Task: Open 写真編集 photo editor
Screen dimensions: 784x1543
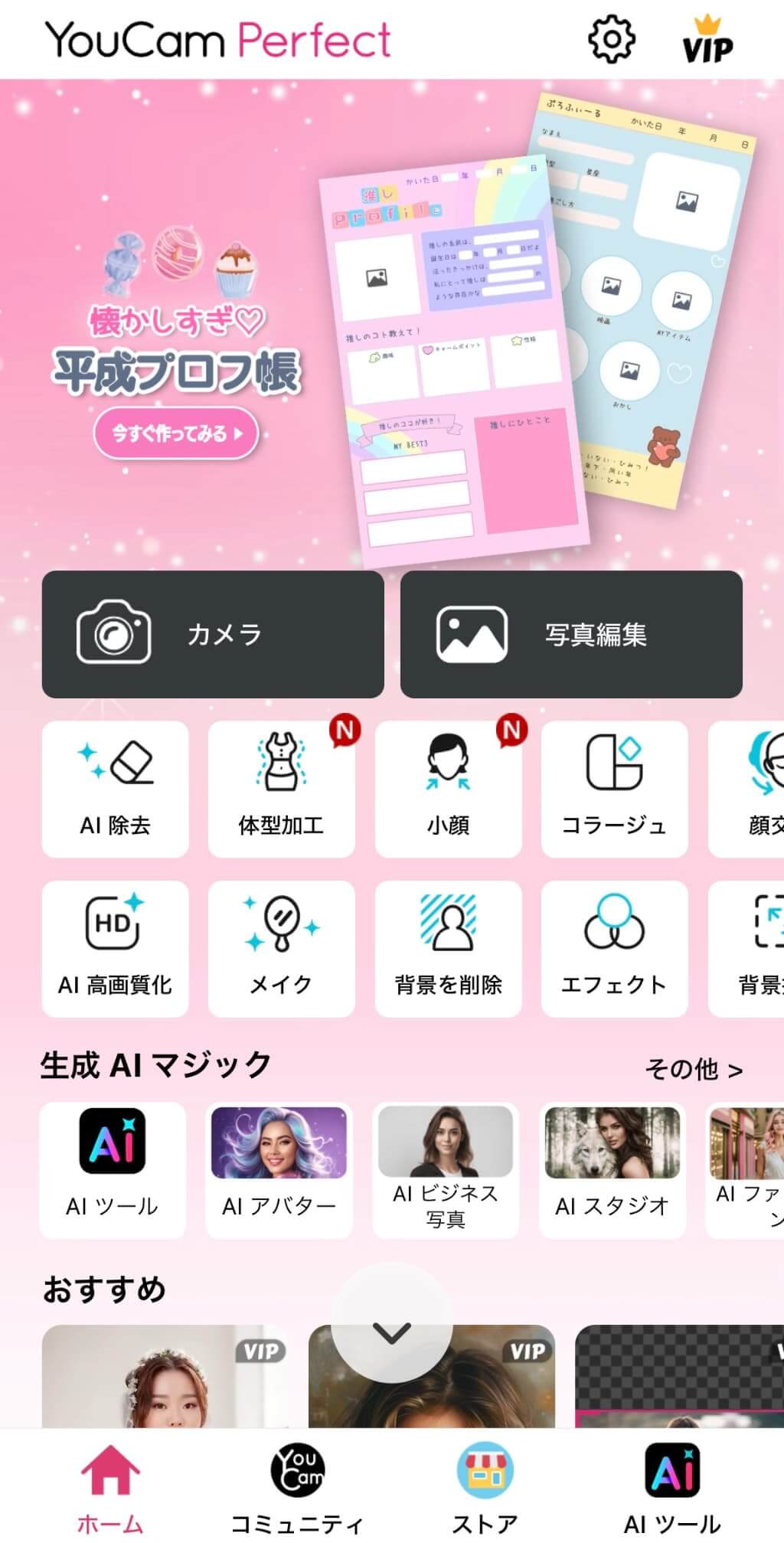Action: [571, 634]
